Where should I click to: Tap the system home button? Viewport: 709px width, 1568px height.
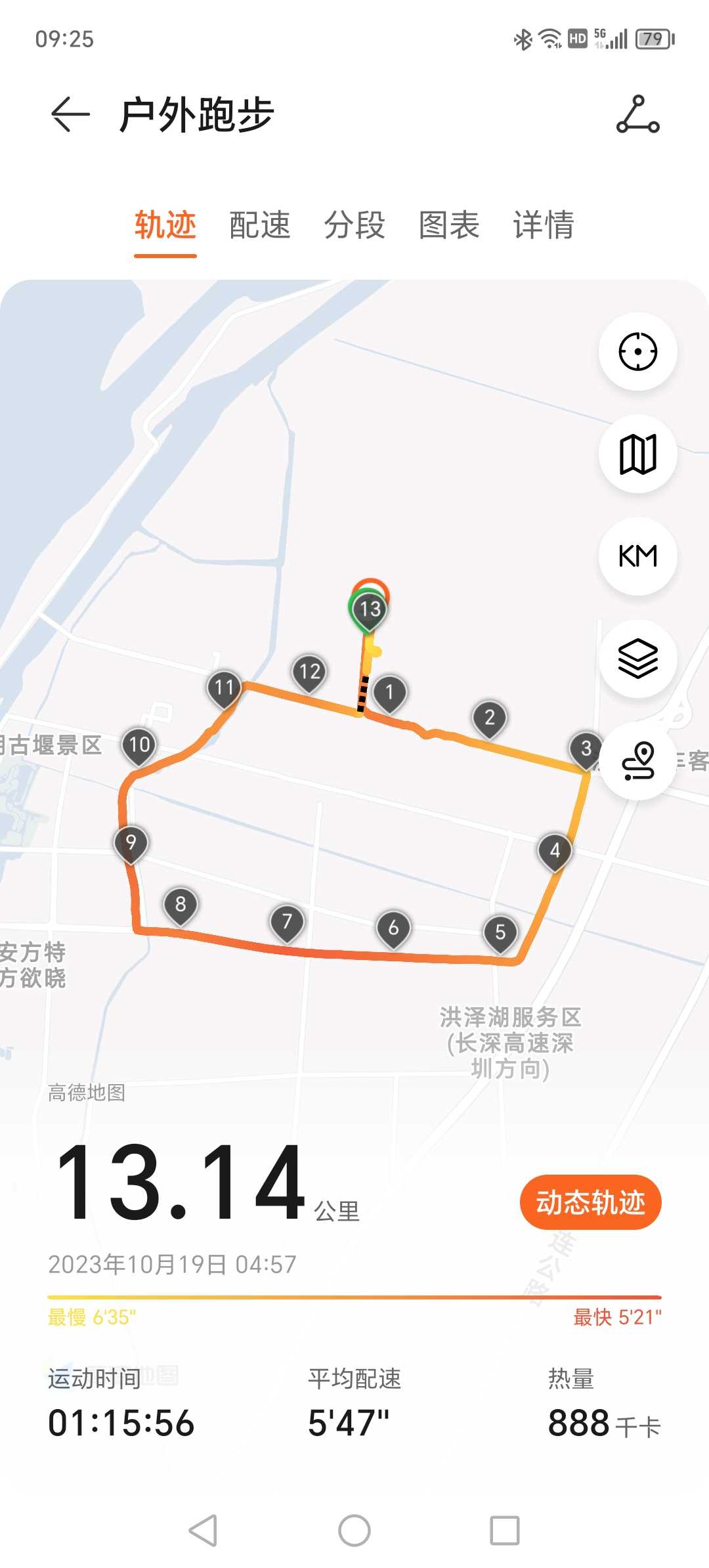click(x=354, y=1531)
